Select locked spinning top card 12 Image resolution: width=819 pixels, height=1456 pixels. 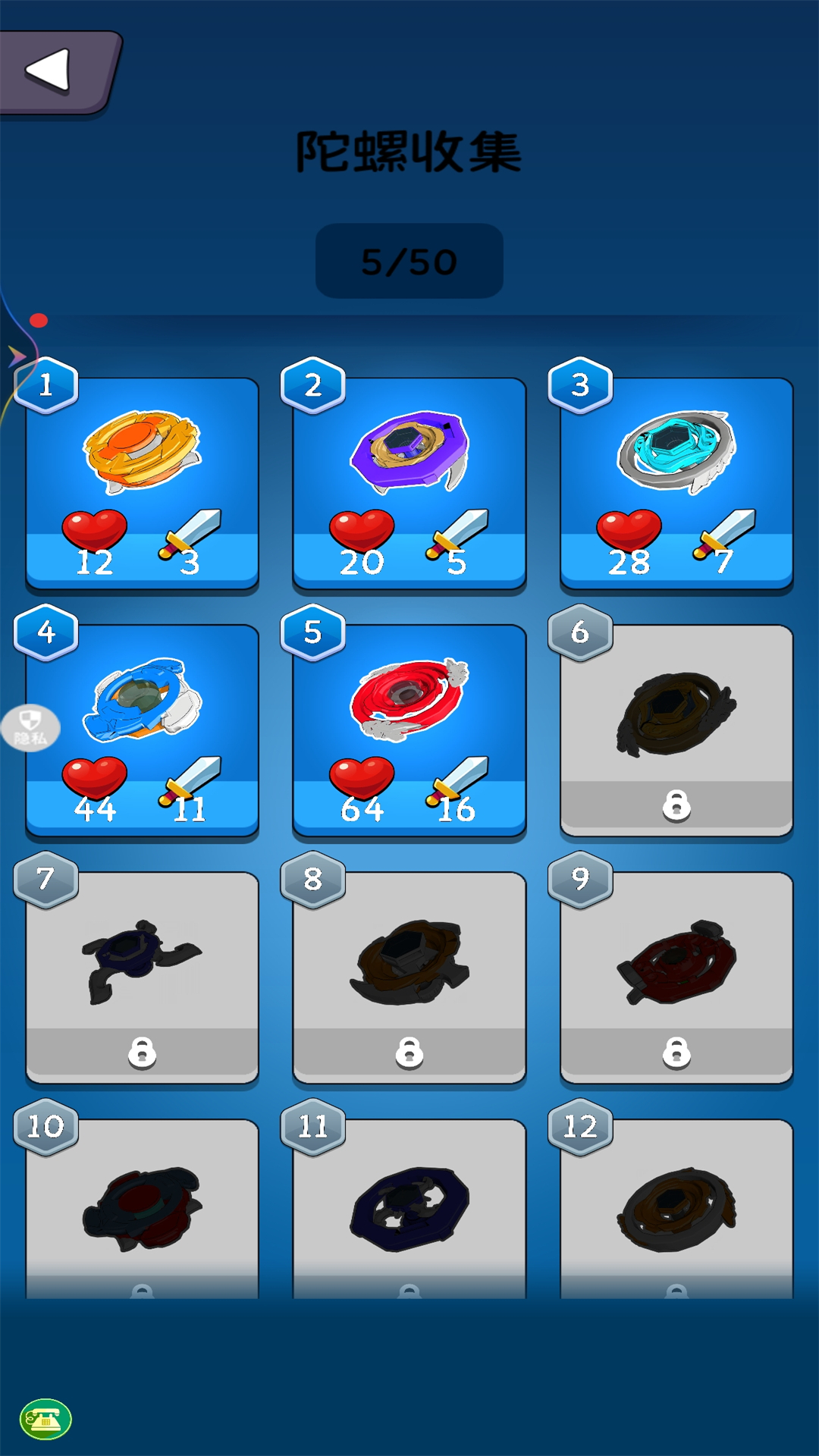[x=676, y=1209]
